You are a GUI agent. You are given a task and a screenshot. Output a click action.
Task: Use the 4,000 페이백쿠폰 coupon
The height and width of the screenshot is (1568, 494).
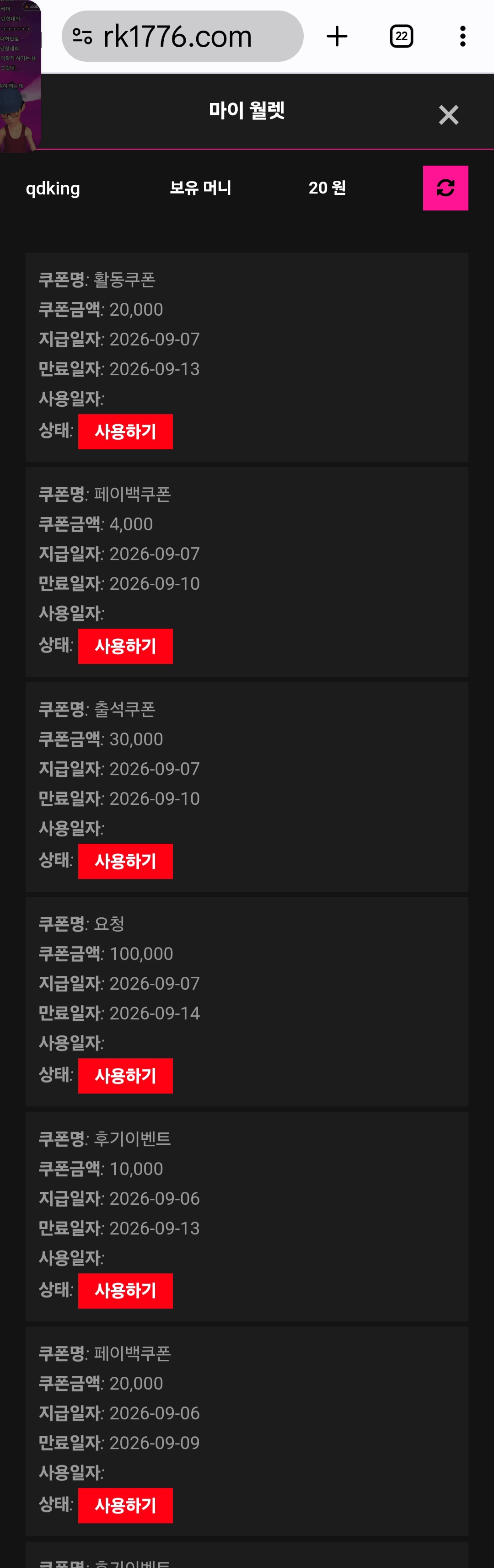point(125,647)
